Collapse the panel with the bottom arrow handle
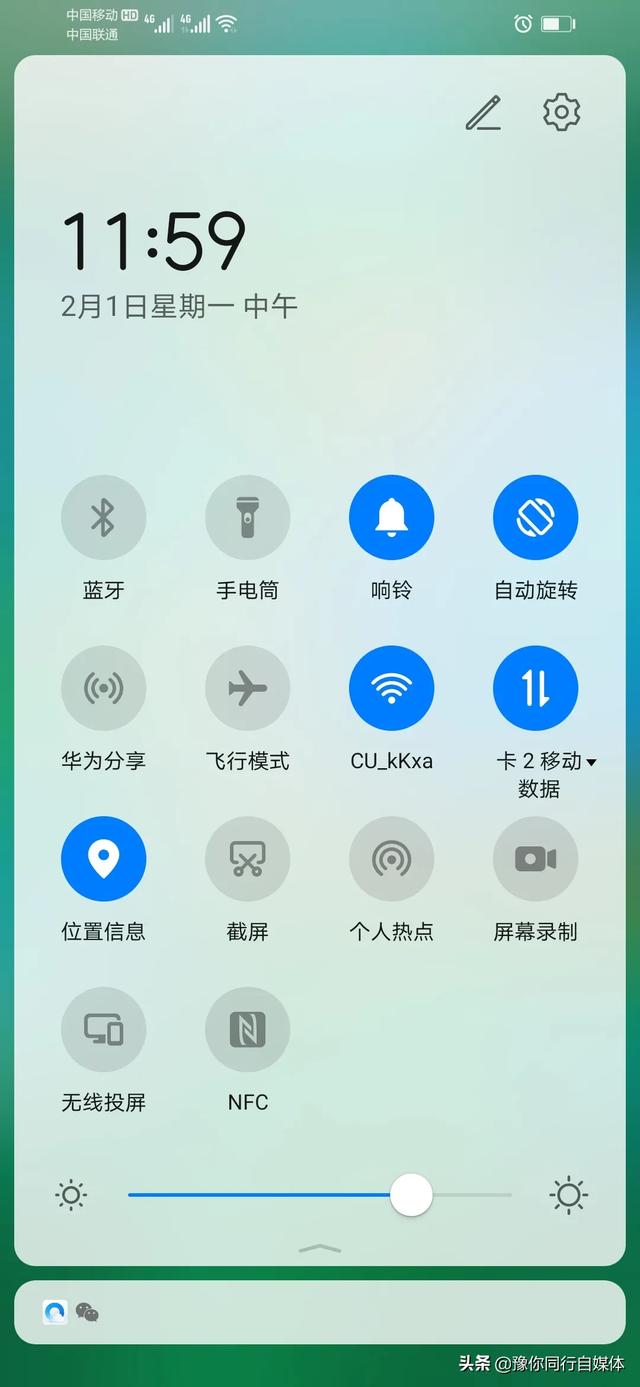Screen dimensions: 640x1387 point(320,1248)
